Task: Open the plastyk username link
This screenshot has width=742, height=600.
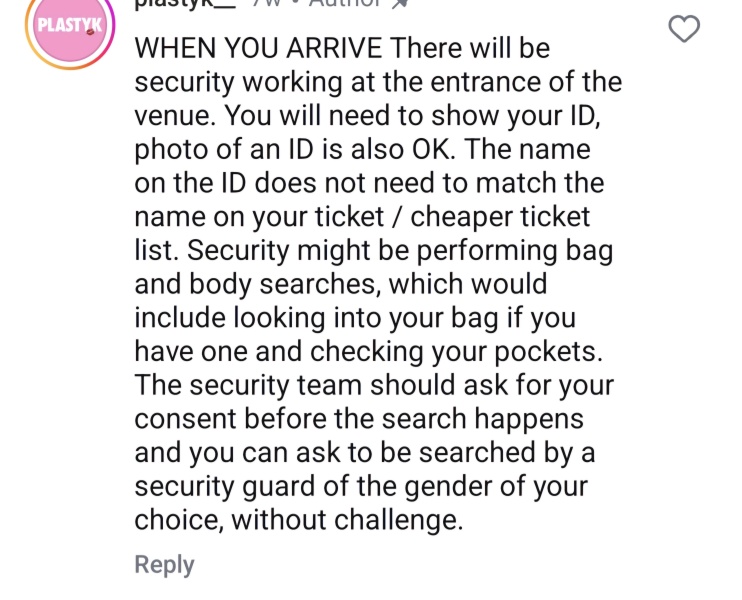Action: pos(172,4)
